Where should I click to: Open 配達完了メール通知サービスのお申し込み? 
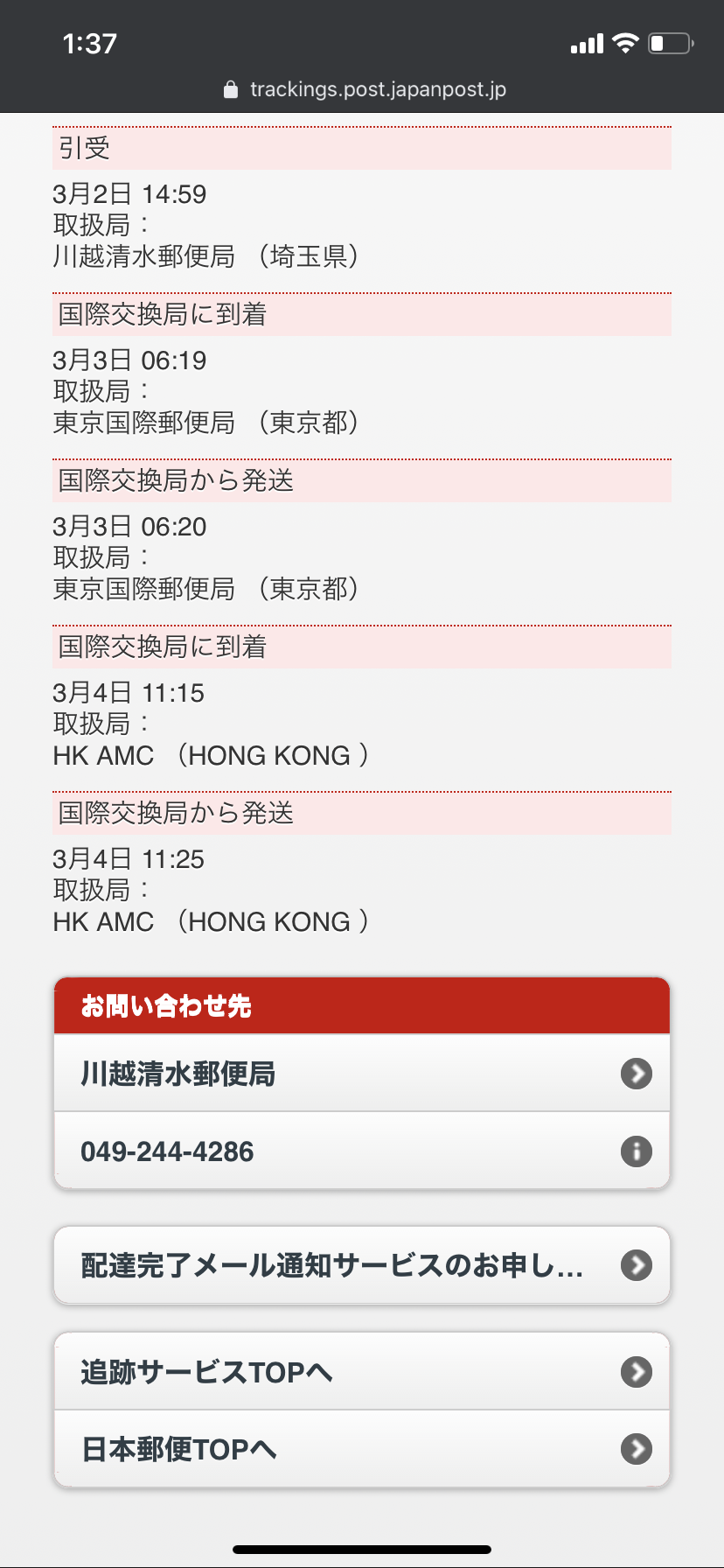[x=362, y=1265]
